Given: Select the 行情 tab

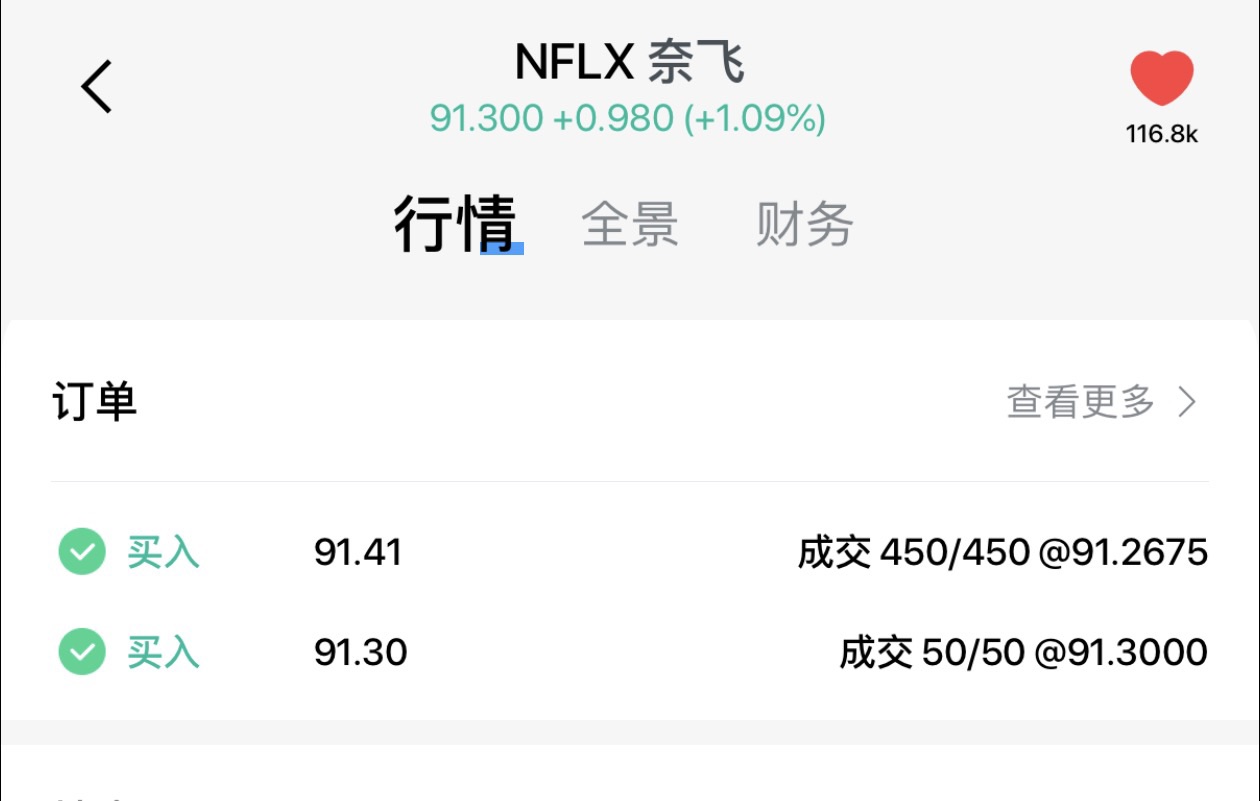Looking at the screenshot, I should [x=455, y=224].
